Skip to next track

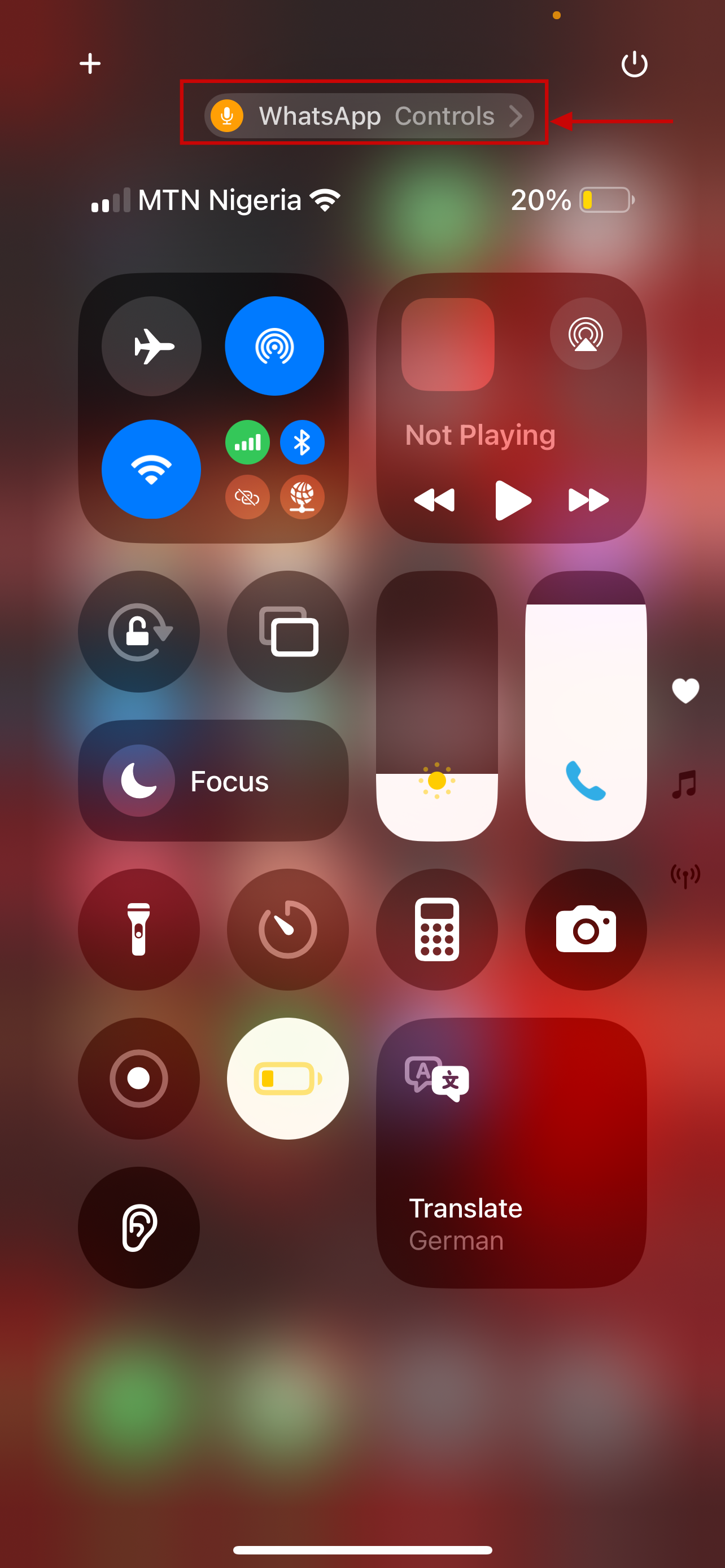tap(588, 500)
